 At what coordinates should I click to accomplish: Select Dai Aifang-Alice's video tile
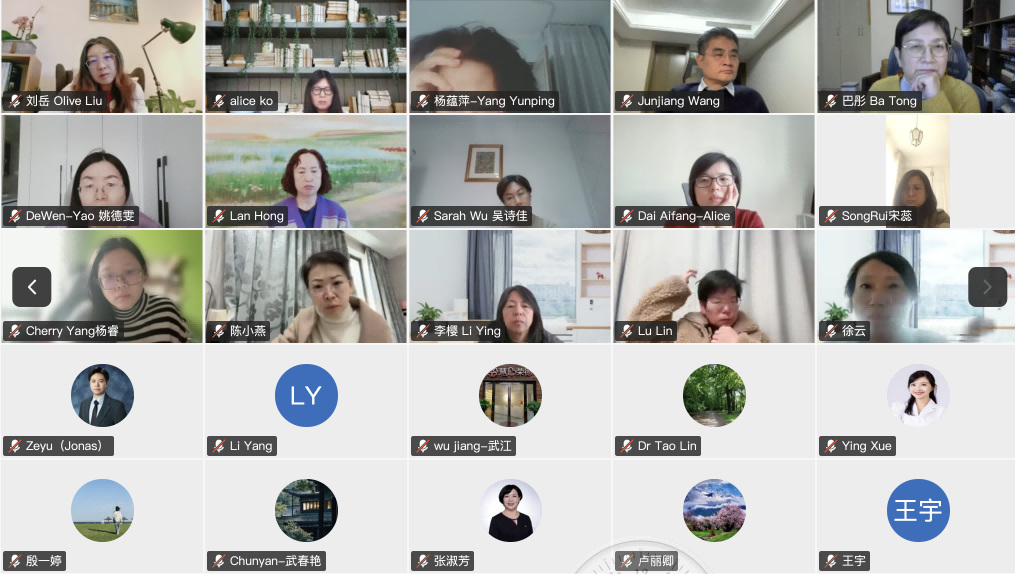(x=713, y=170)
